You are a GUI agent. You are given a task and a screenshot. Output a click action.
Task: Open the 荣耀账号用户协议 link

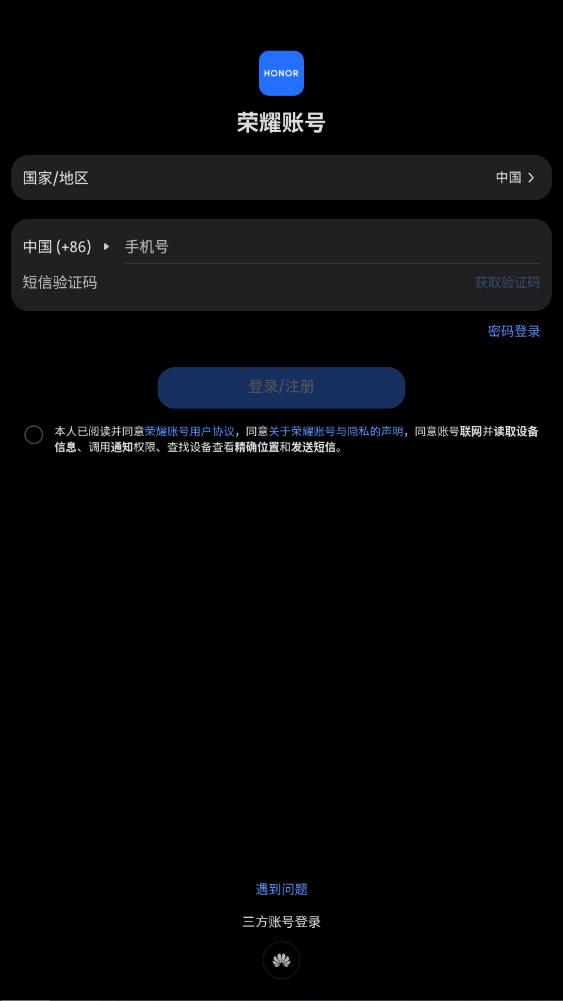click(x=190, y=431)
